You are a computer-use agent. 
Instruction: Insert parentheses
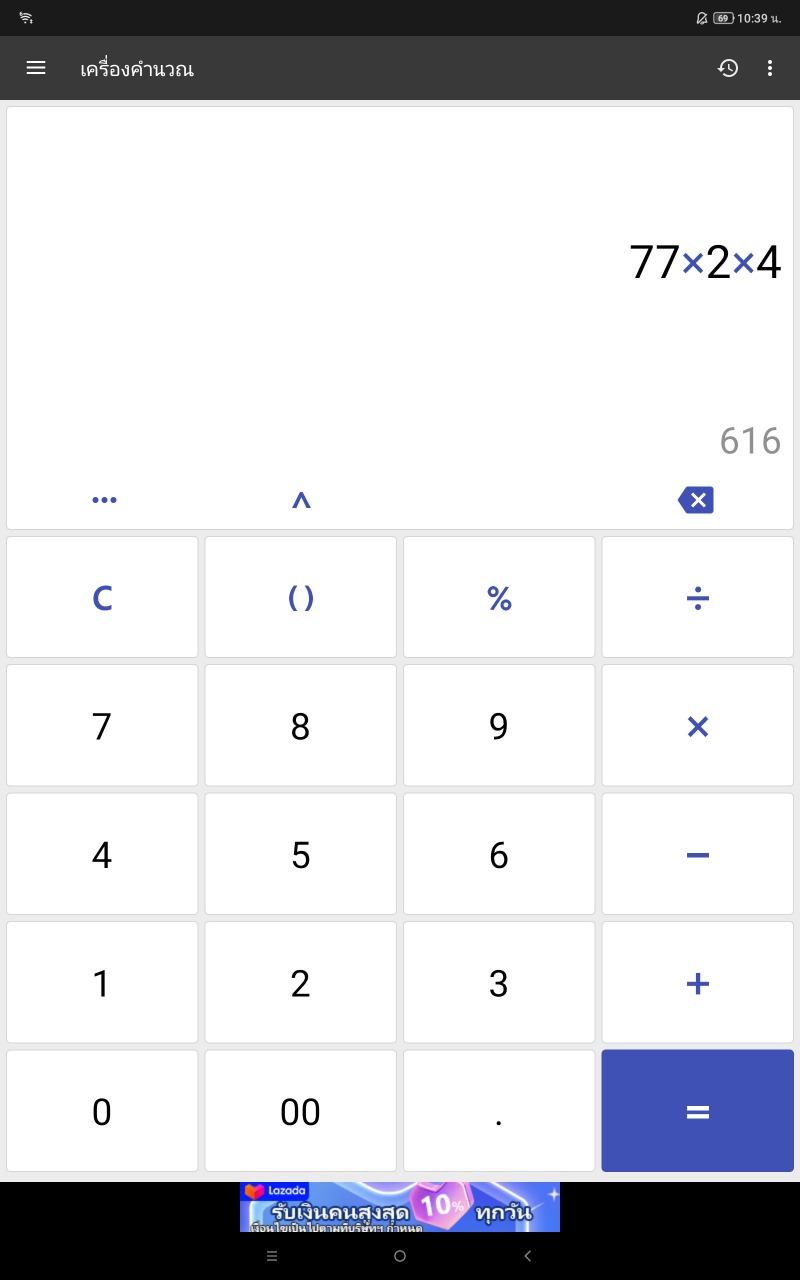[x=301, y=598]
